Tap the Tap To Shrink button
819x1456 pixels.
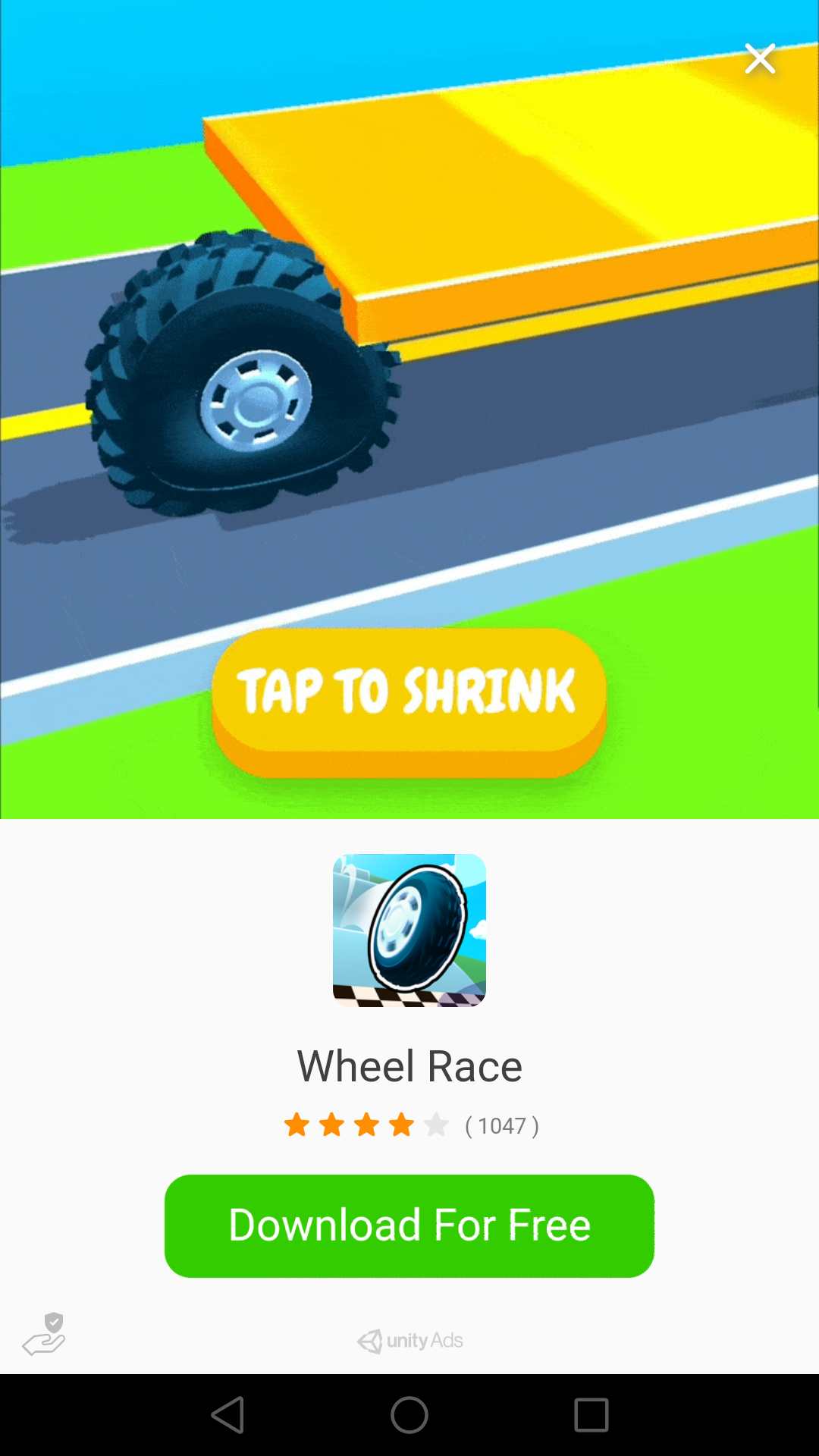pyautogui.click(x=409, y=702)
